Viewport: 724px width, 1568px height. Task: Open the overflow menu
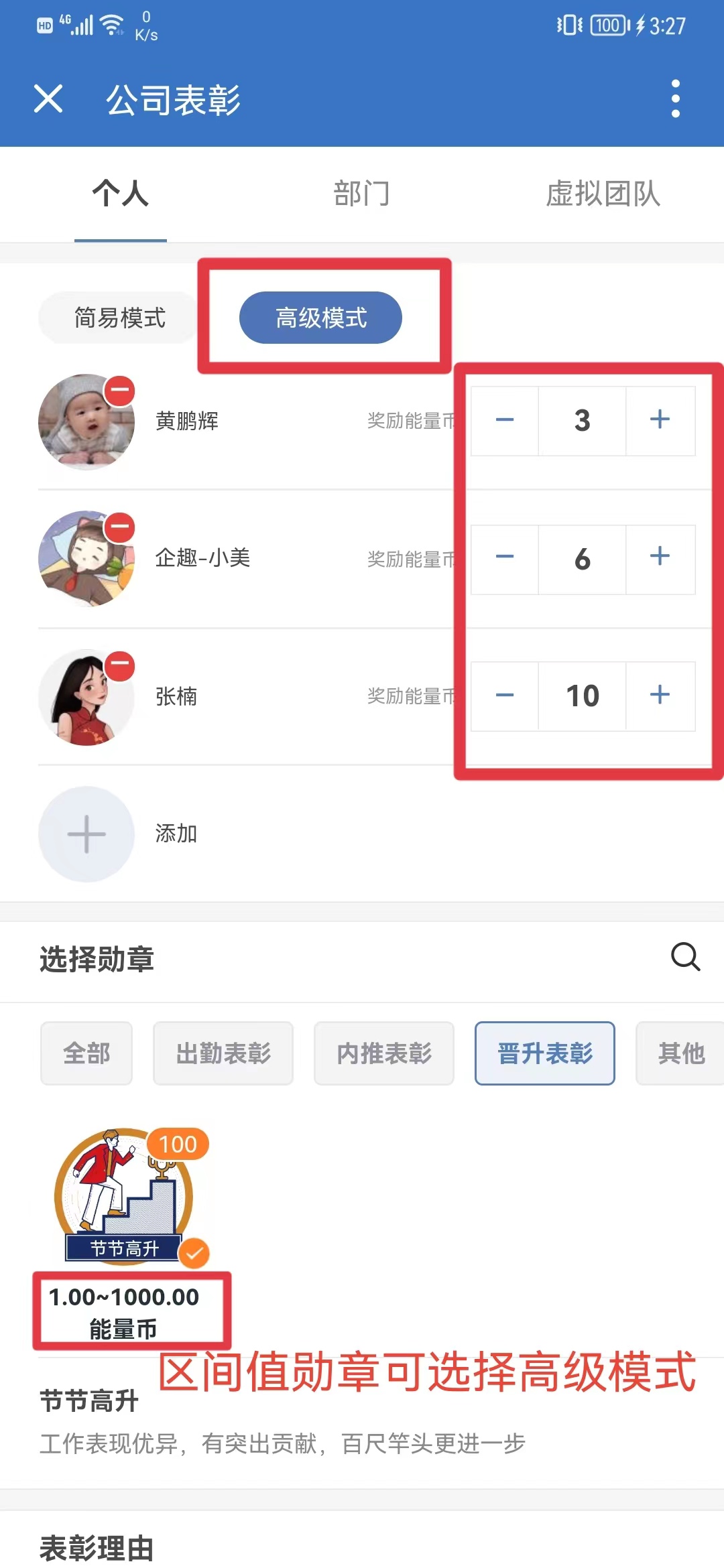(x=675, y=99)
